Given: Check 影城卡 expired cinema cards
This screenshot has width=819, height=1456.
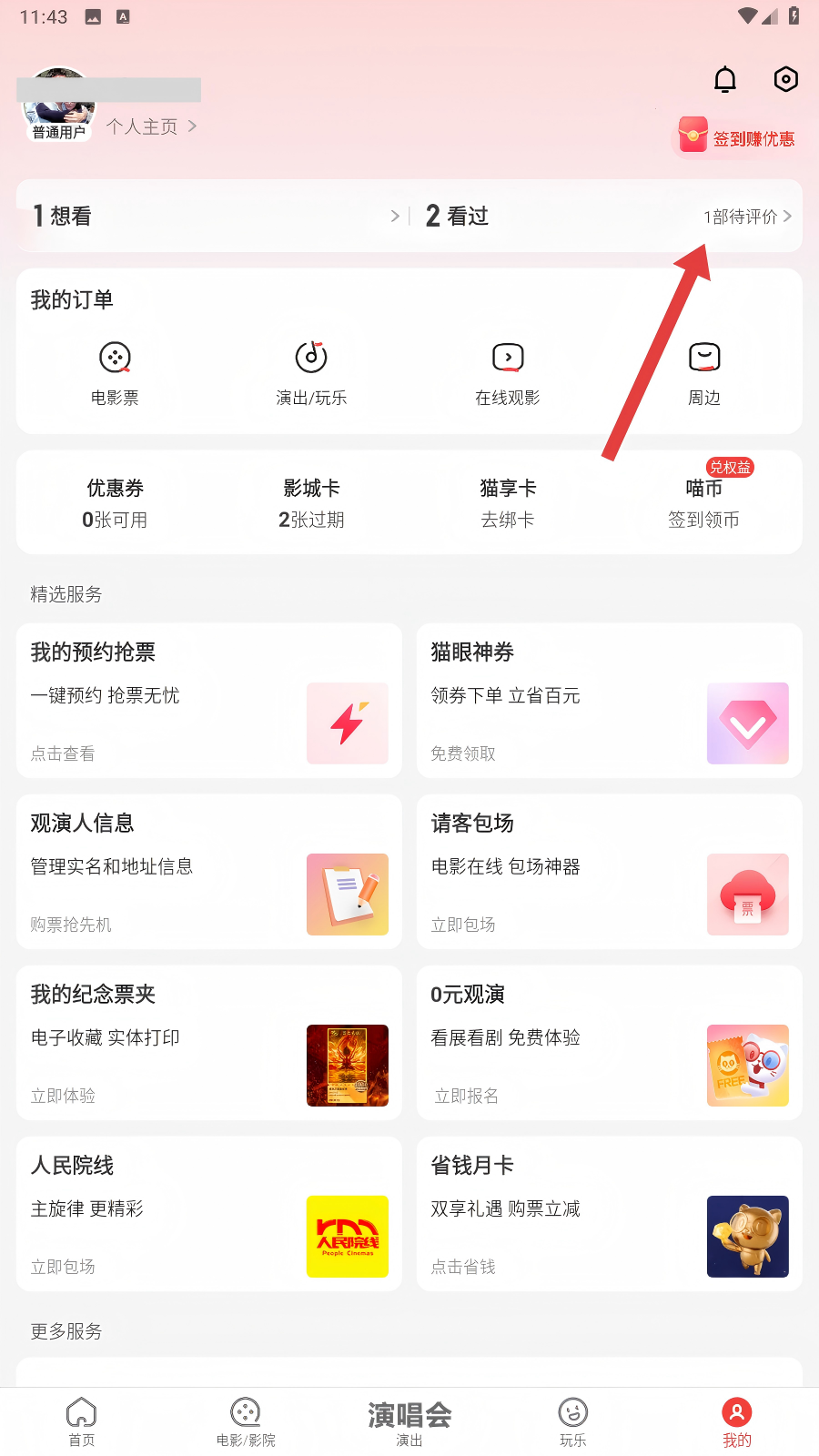Looking at the screenshot, I should (x=311, y=503).
